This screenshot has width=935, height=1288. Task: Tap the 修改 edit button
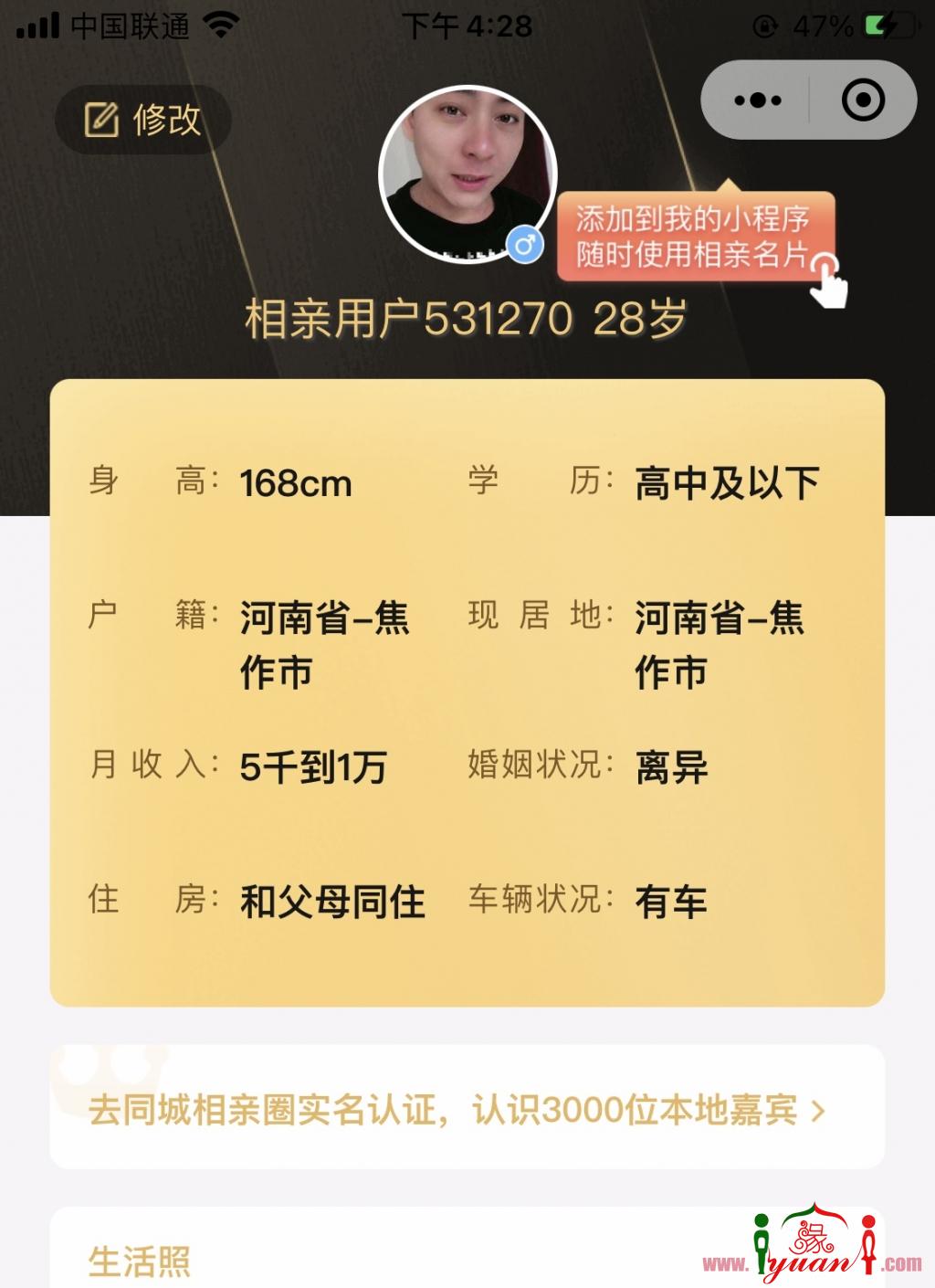coord(143,120)
